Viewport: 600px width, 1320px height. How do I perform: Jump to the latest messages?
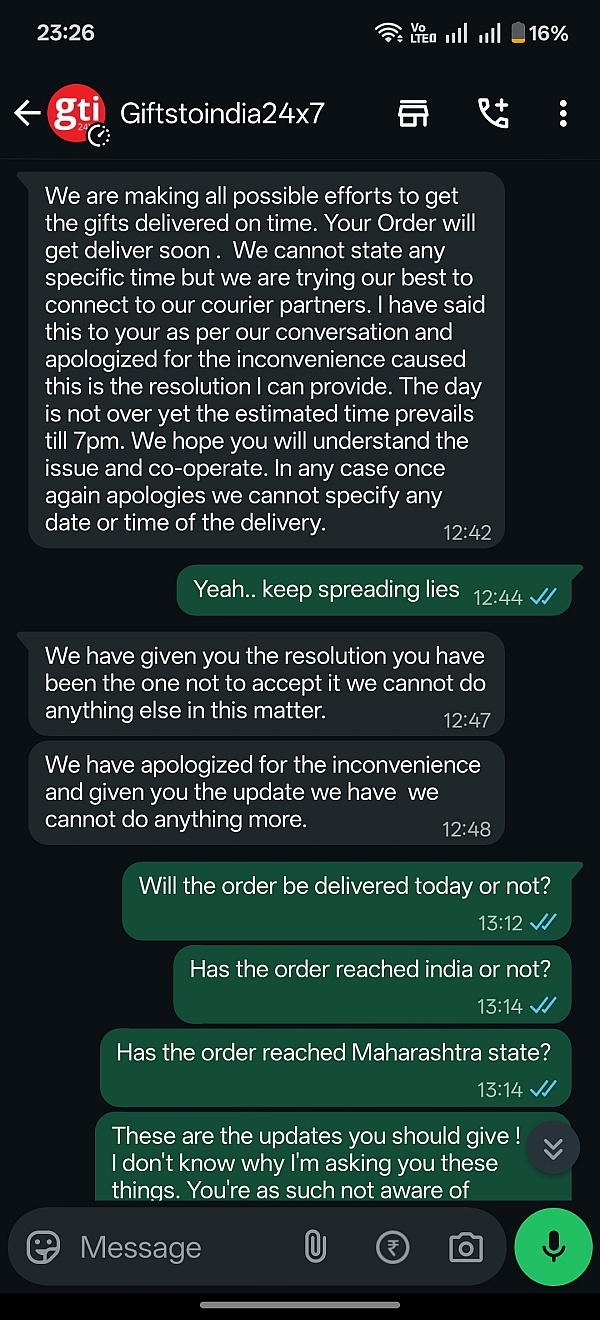[552, 1148]
